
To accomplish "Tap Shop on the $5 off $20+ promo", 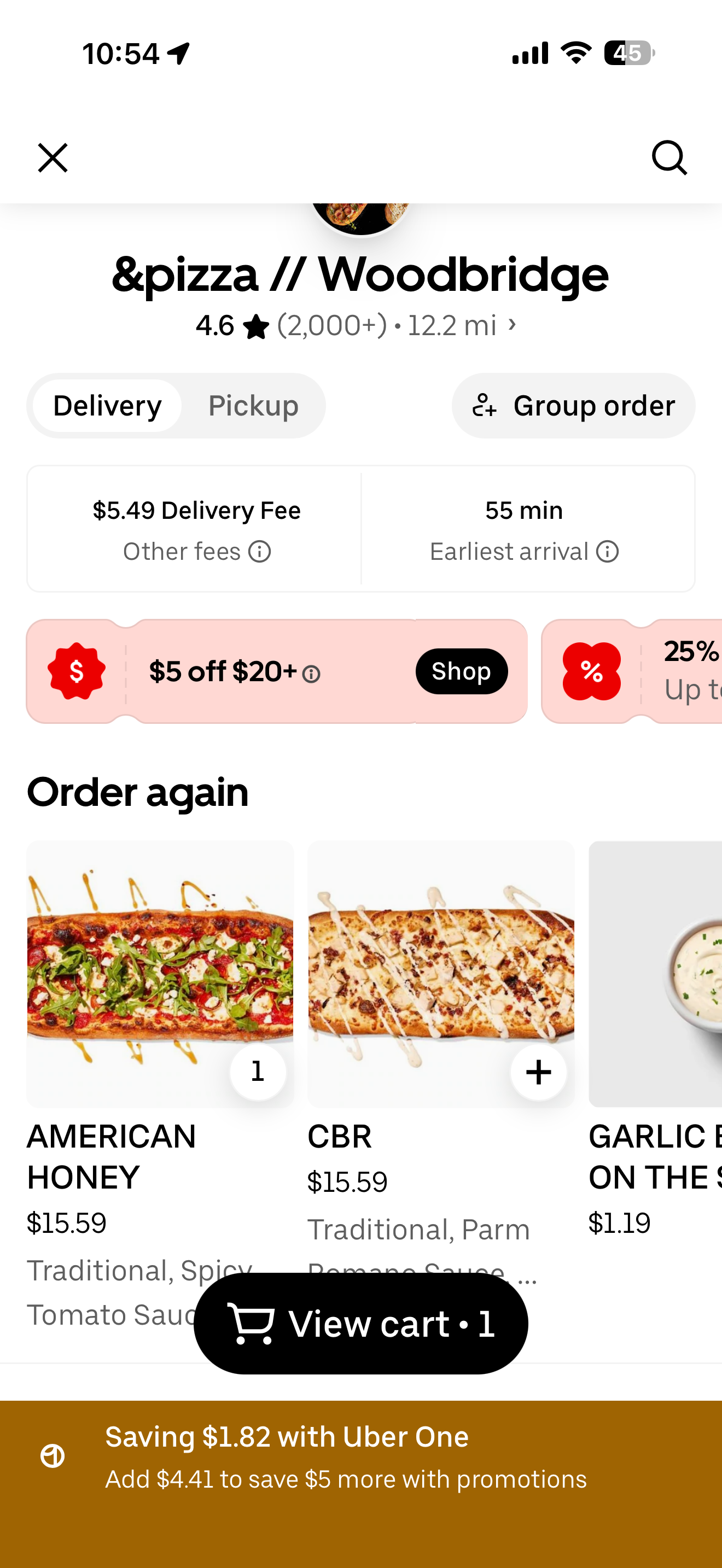I will coord(462,671).
